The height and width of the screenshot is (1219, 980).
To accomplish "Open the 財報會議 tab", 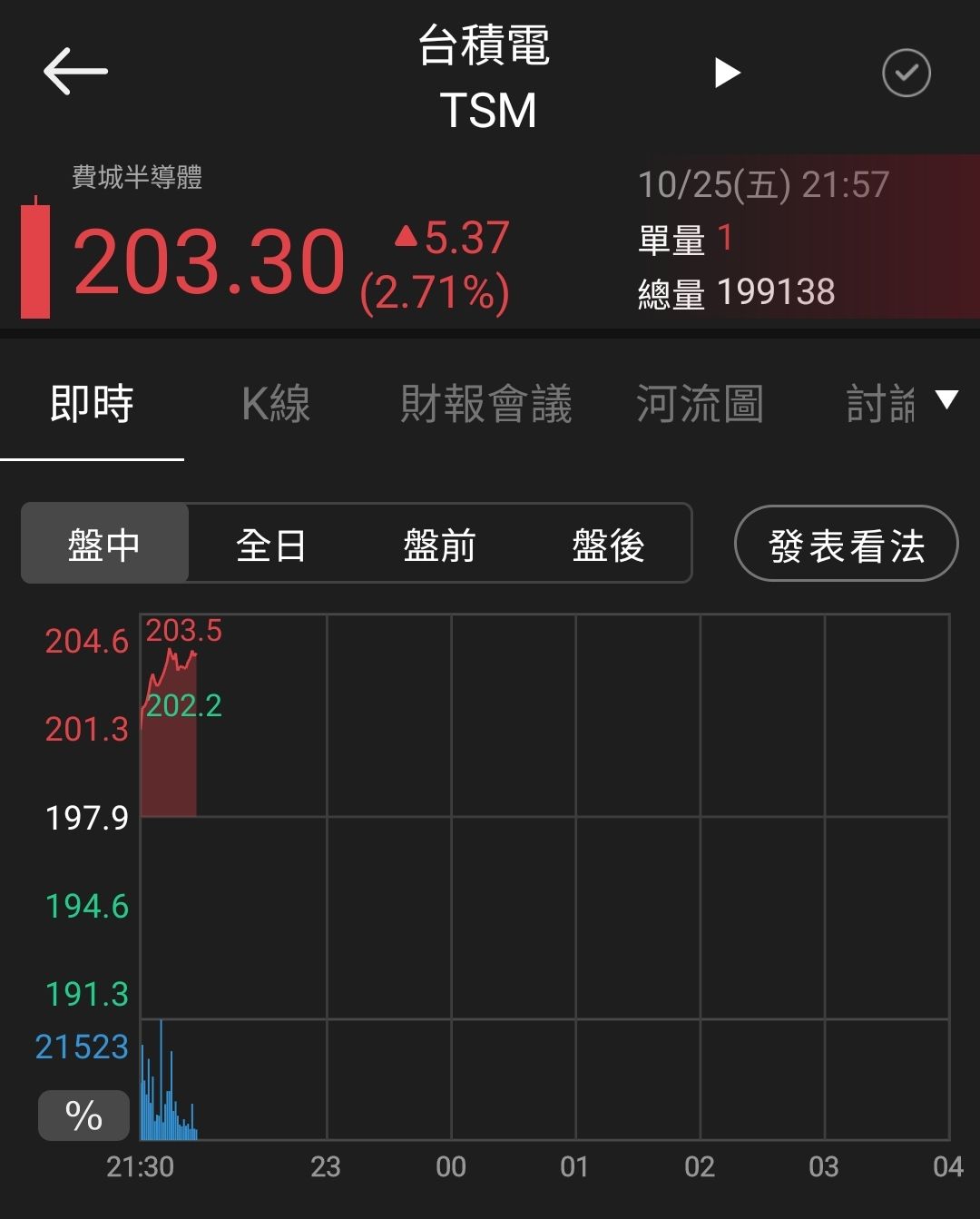I will (486, 404).
